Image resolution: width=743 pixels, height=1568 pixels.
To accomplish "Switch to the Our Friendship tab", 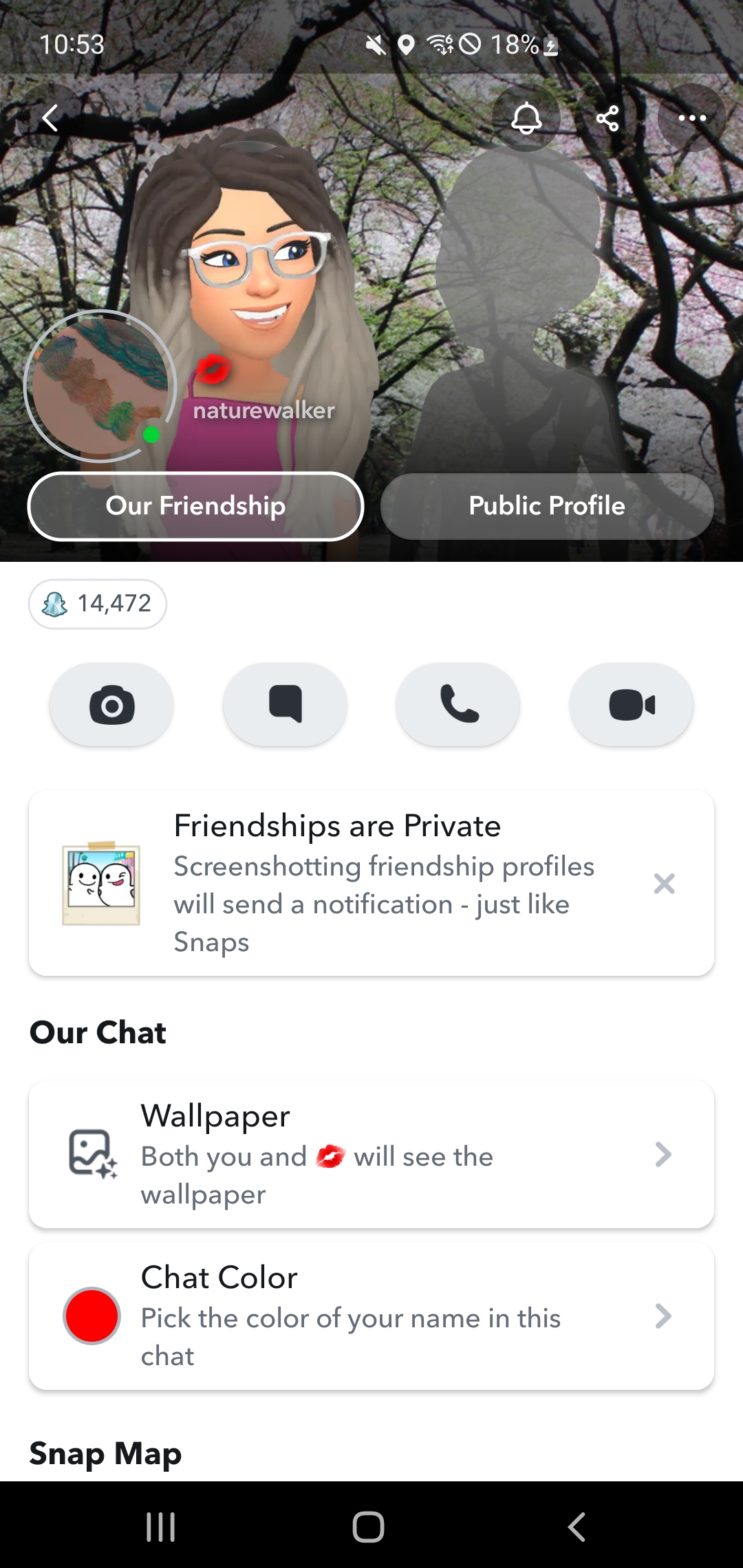I will coord(196,506).
